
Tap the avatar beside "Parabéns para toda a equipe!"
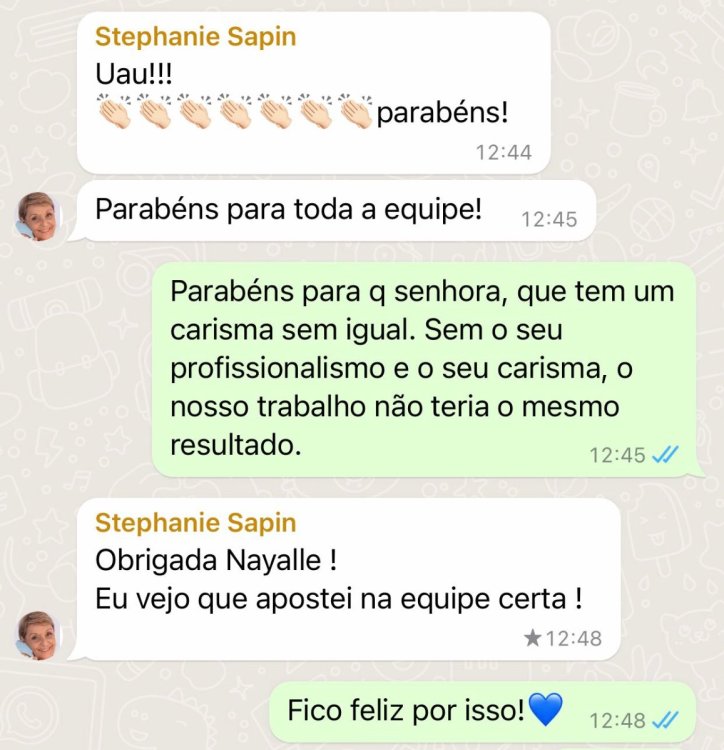coord(38,216)
